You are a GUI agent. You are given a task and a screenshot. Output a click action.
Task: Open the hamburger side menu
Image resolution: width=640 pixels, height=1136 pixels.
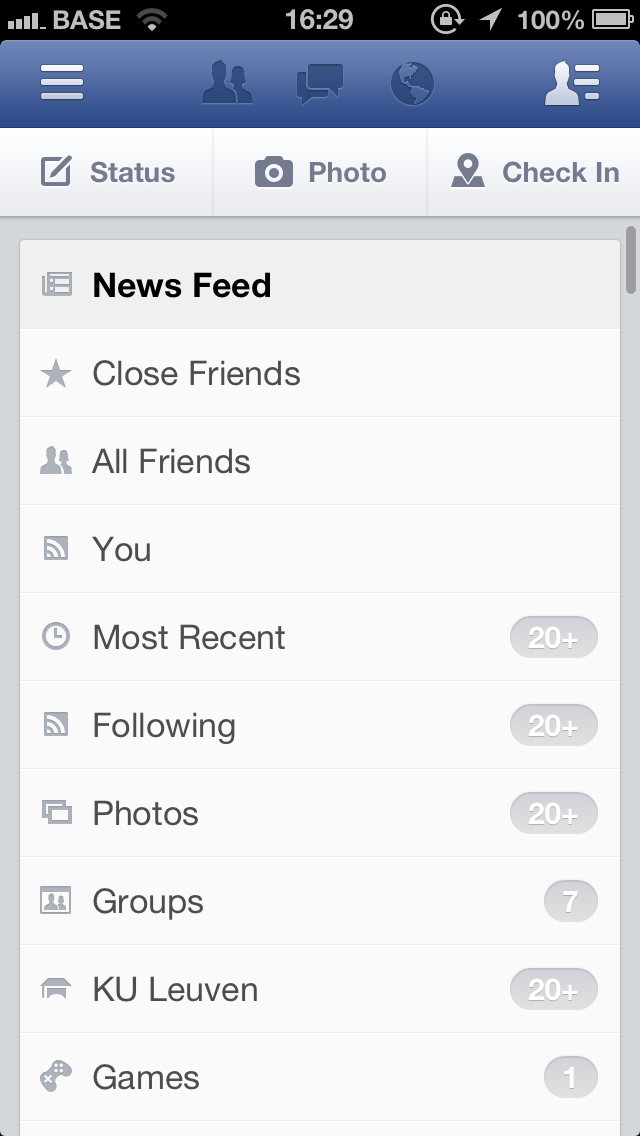tap(62, 83)
